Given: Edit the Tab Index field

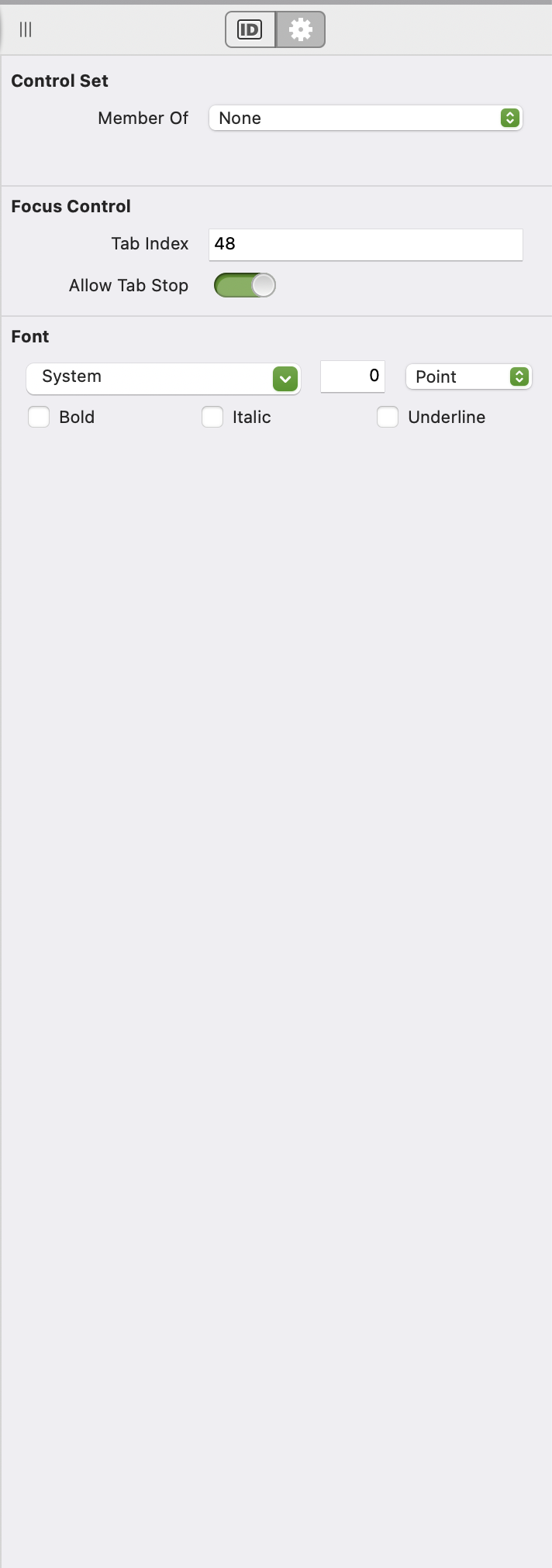Looking at the screenshot, I should [365, 244].
